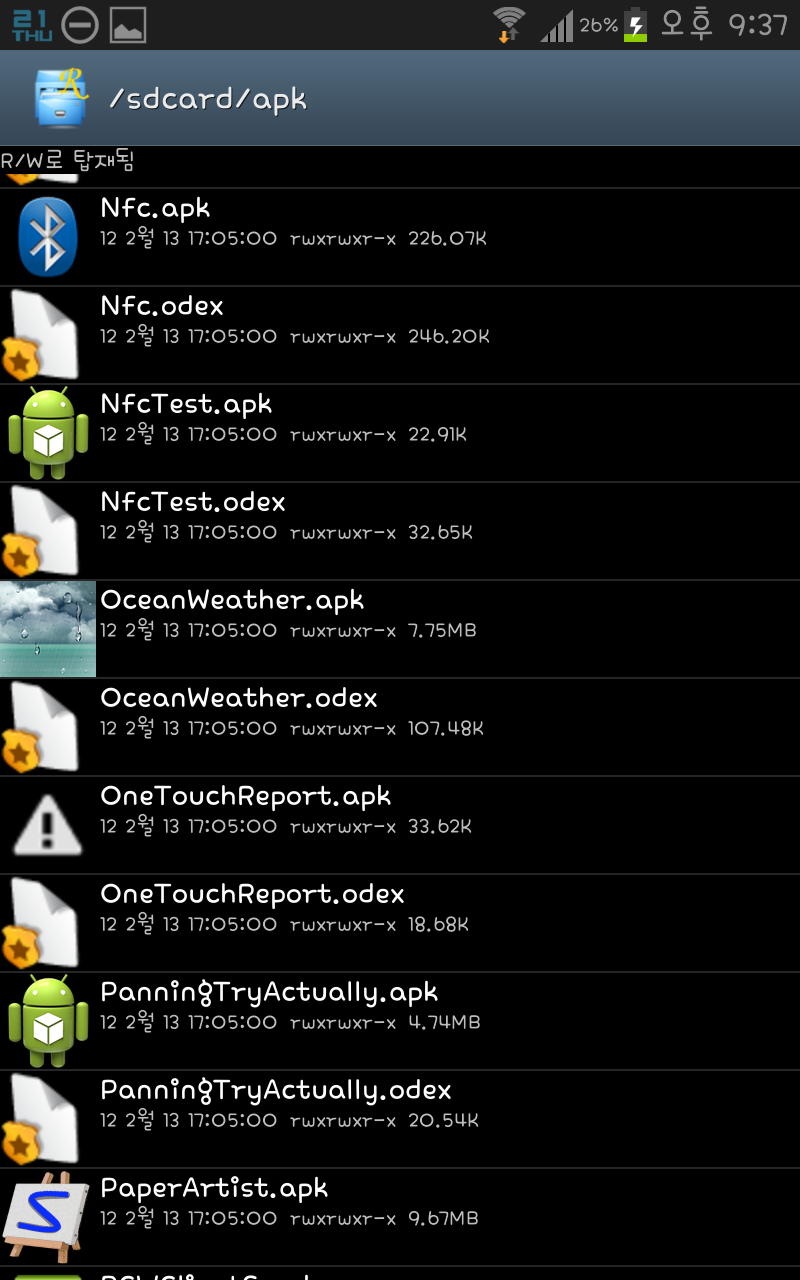Open the PaperArtist.apk file
This screenshot has width=800, height=1280.
[400, 1217]
